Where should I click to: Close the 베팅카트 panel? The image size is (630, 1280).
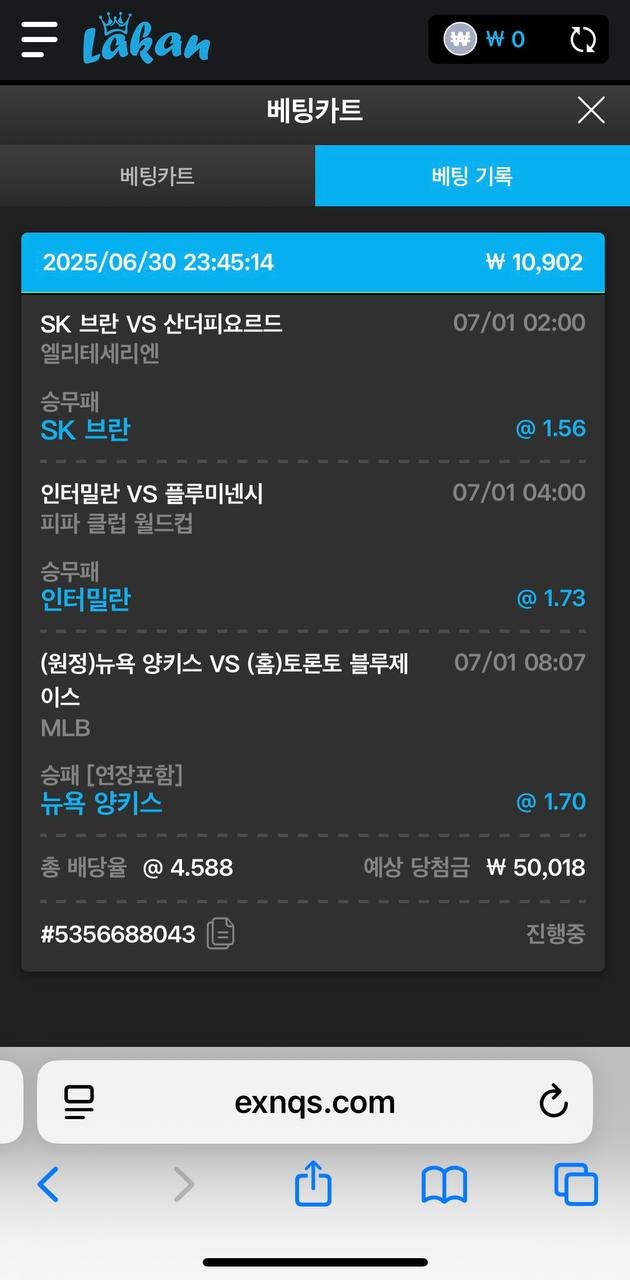click(x=591, y=110)
